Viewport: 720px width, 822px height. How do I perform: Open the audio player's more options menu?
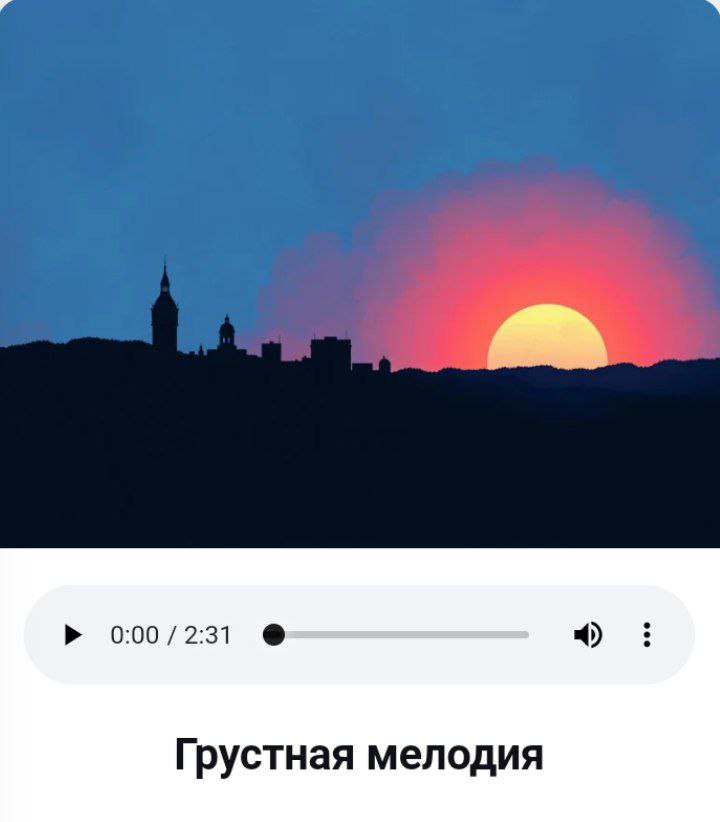click(x=647, y=635)
